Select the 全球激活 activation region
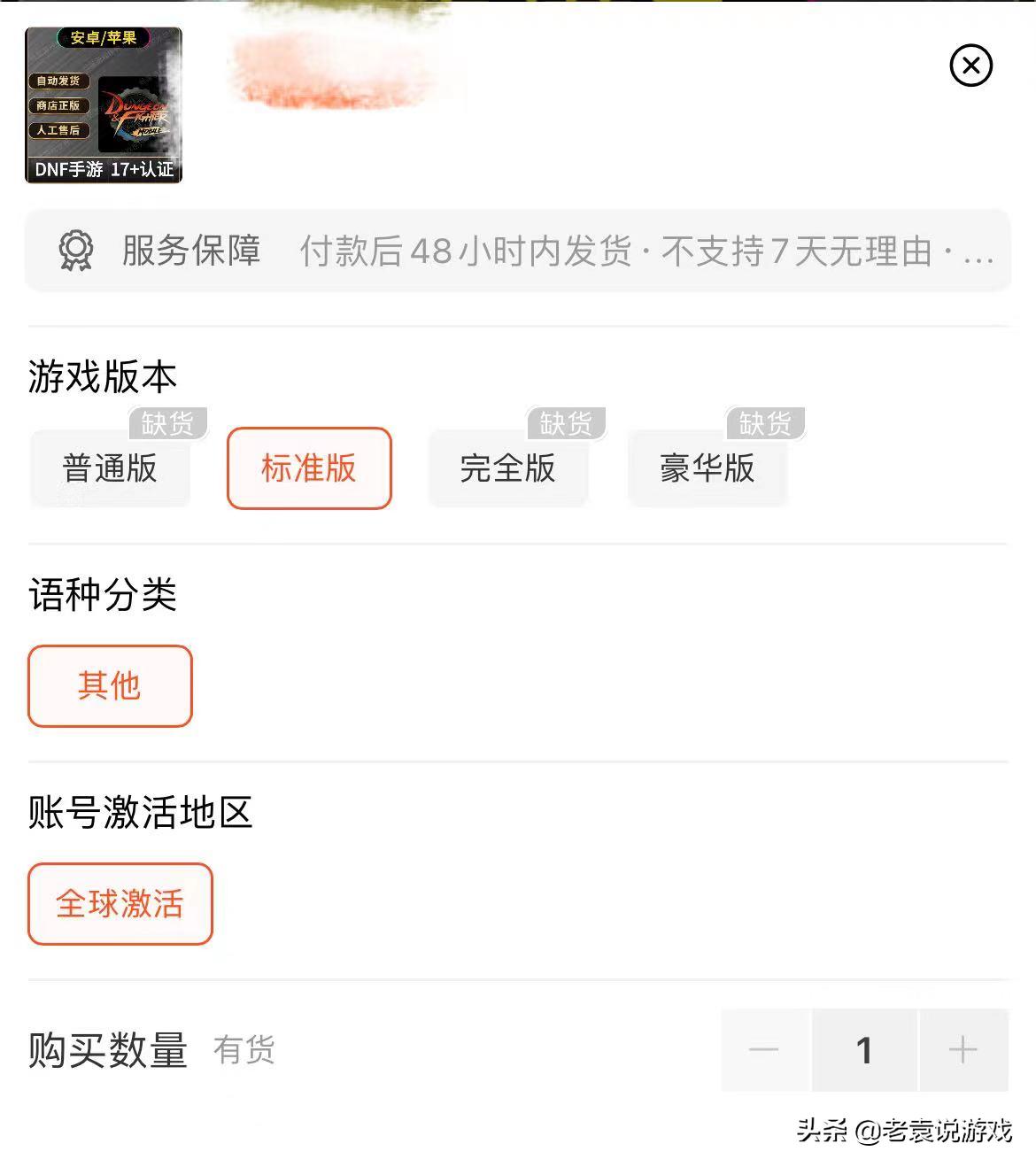 (120, 904)
